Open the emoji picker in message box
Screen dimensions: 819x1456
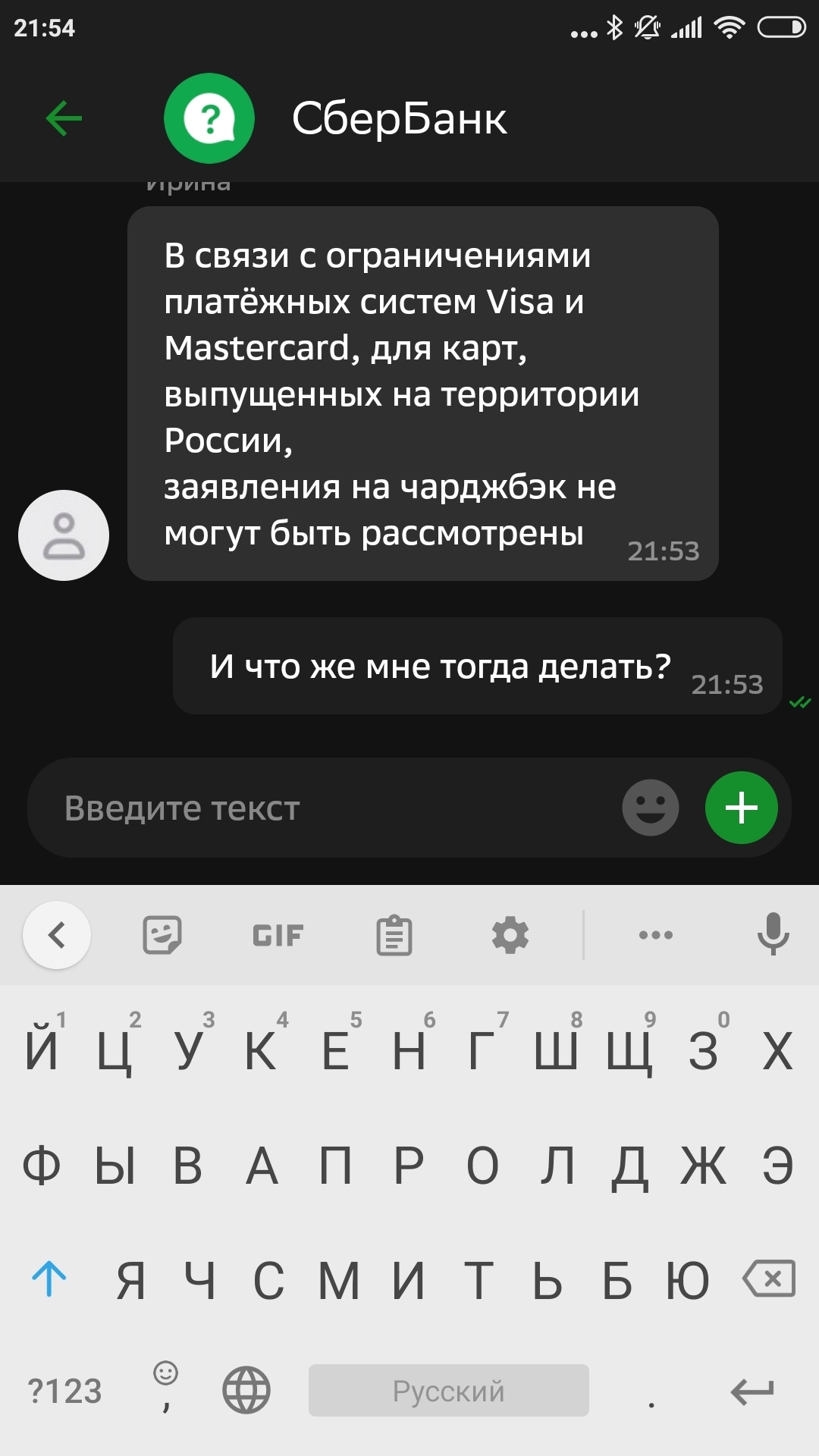(650, 808)
